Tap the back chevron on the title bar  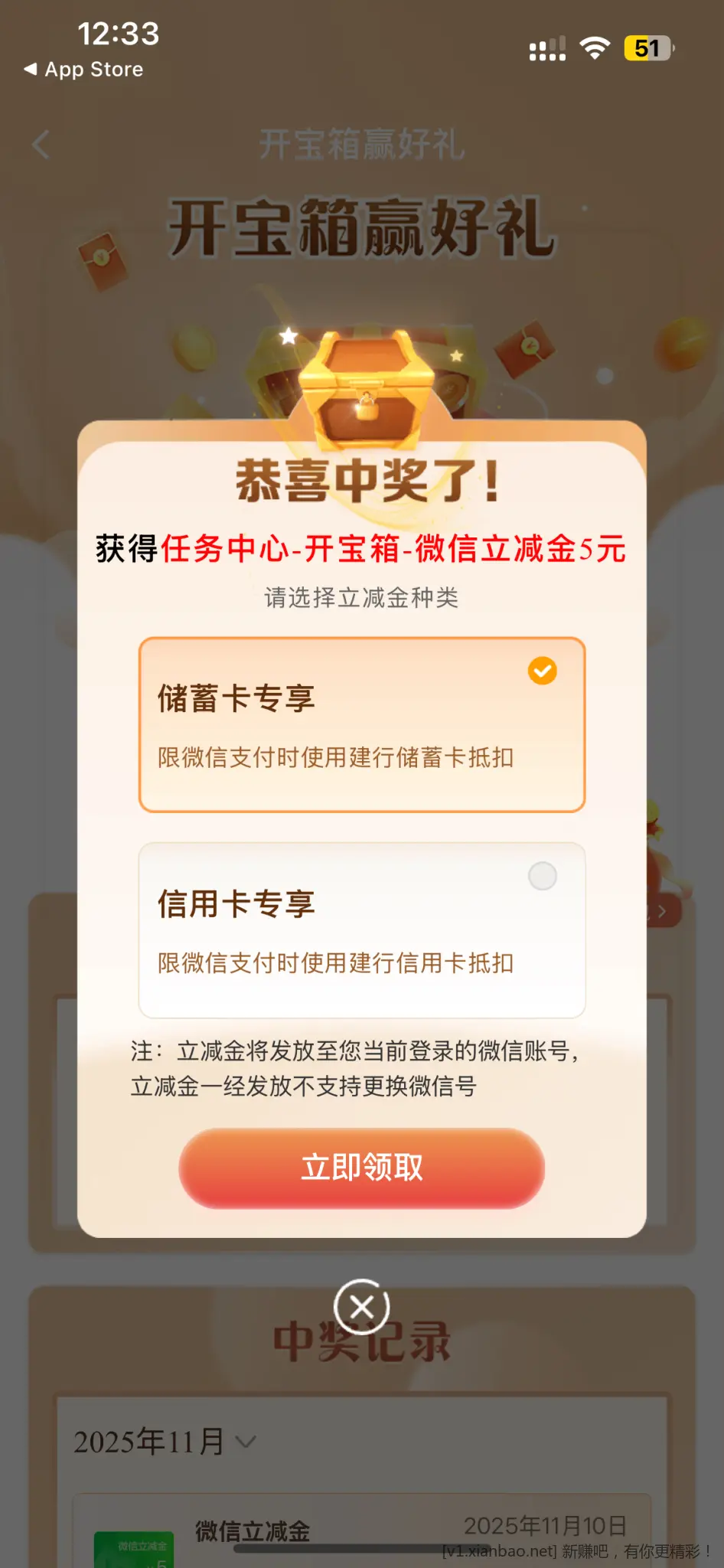click(40, 144)
